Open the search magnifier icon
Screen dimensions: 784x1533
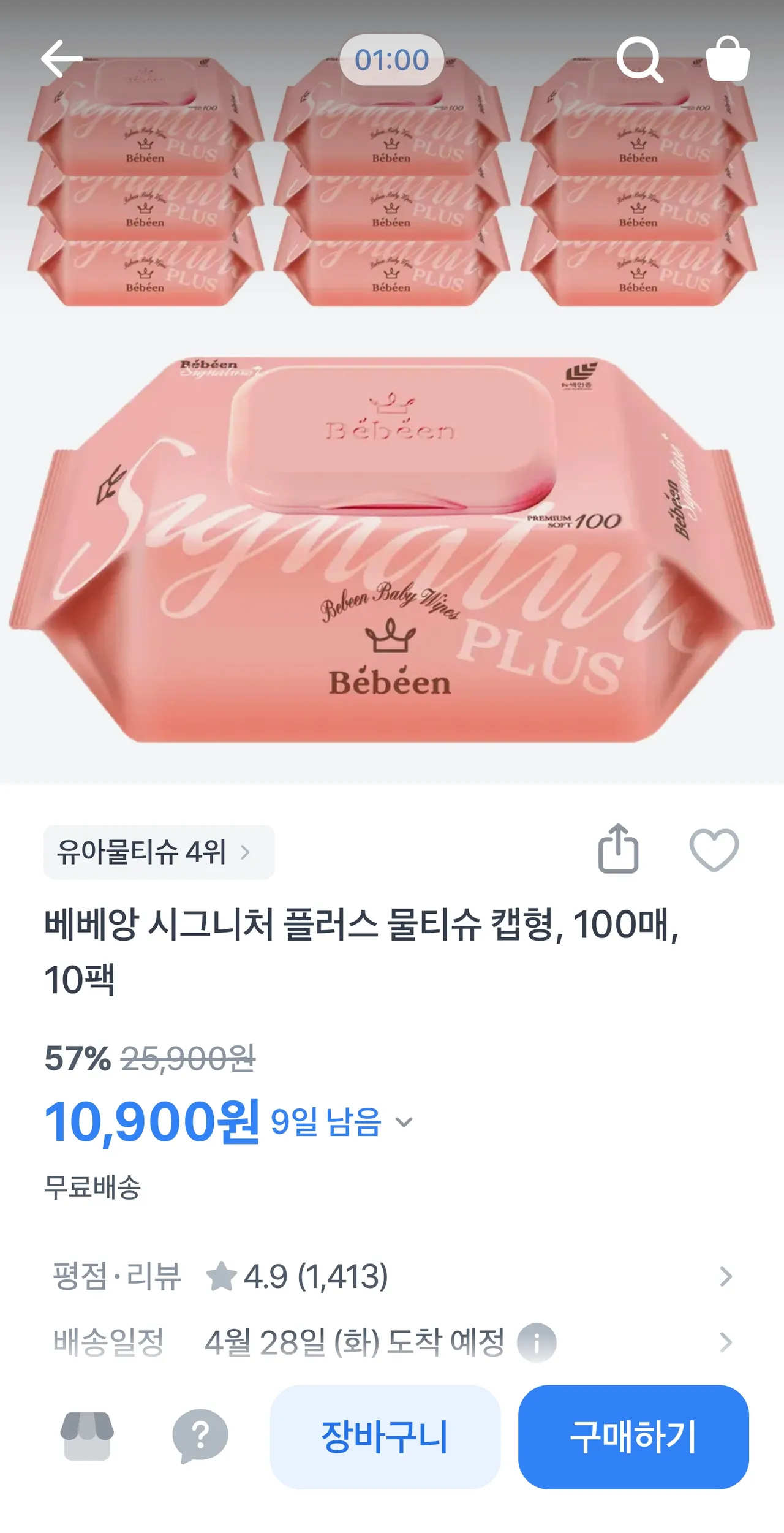639,59
